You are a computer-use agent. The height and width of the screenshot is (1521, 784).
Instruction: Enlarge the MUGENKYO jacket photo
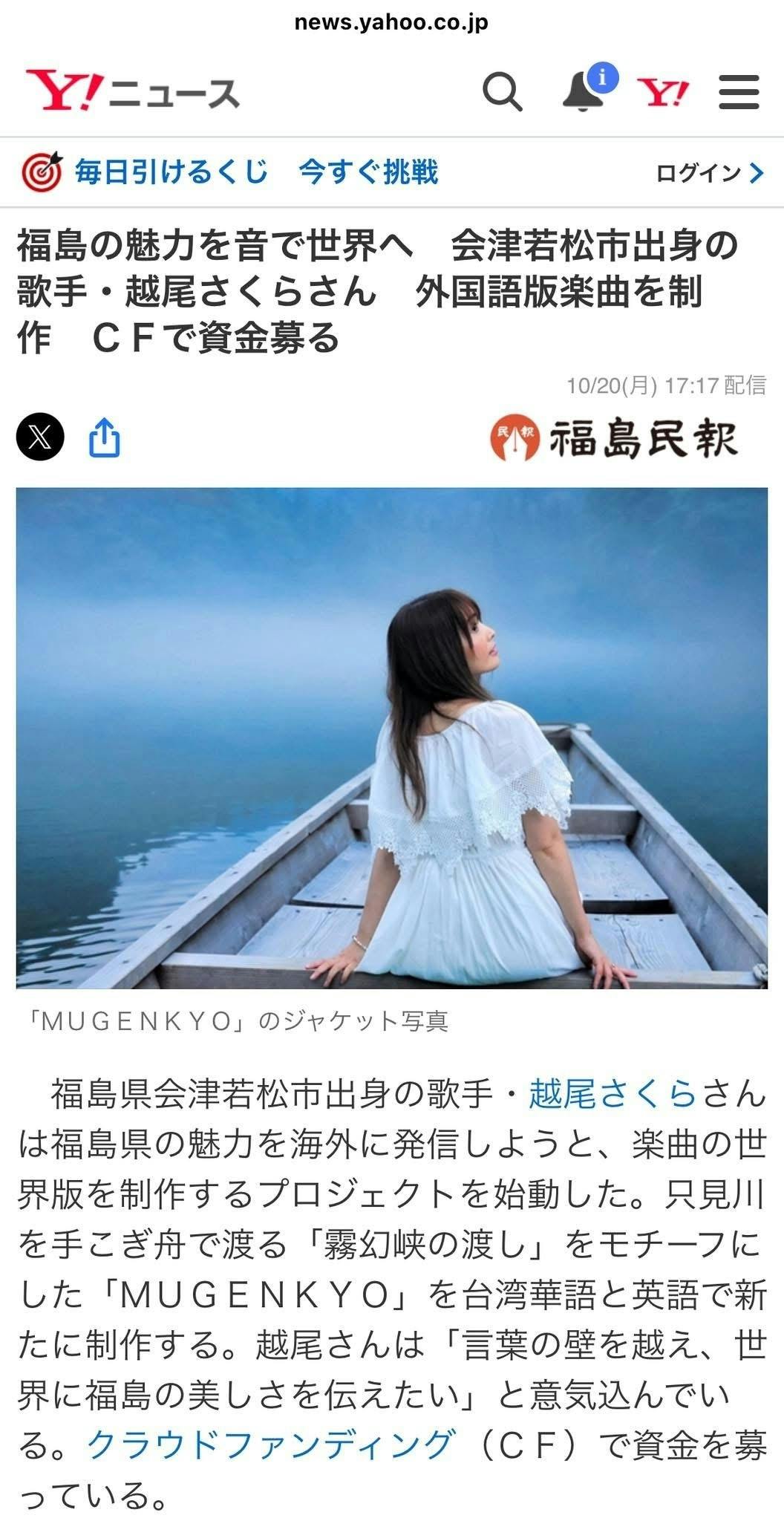point(392,737)
